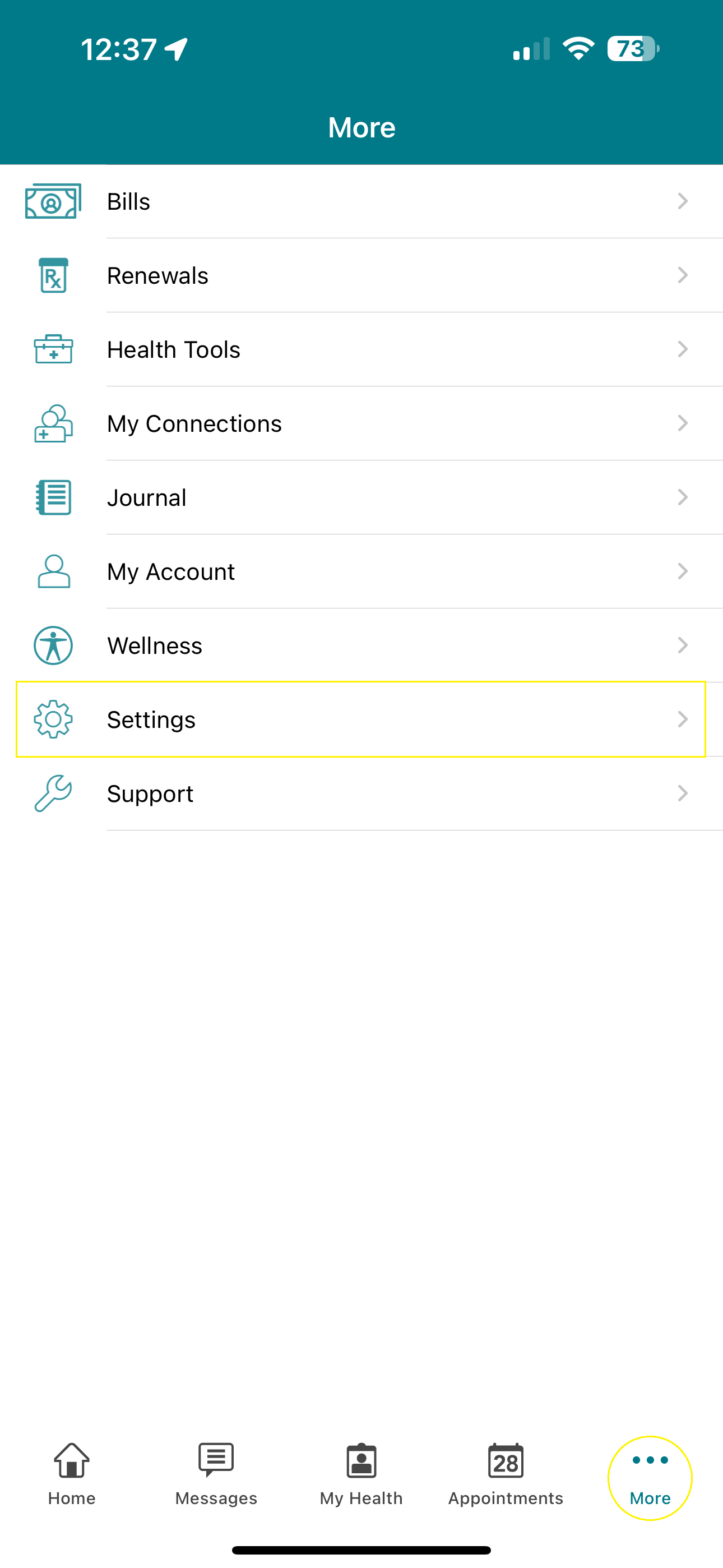Expand the Journal row chevron
Image resolution: width=723 pixels, height=1568 pixels.
[x=683, y=497]
